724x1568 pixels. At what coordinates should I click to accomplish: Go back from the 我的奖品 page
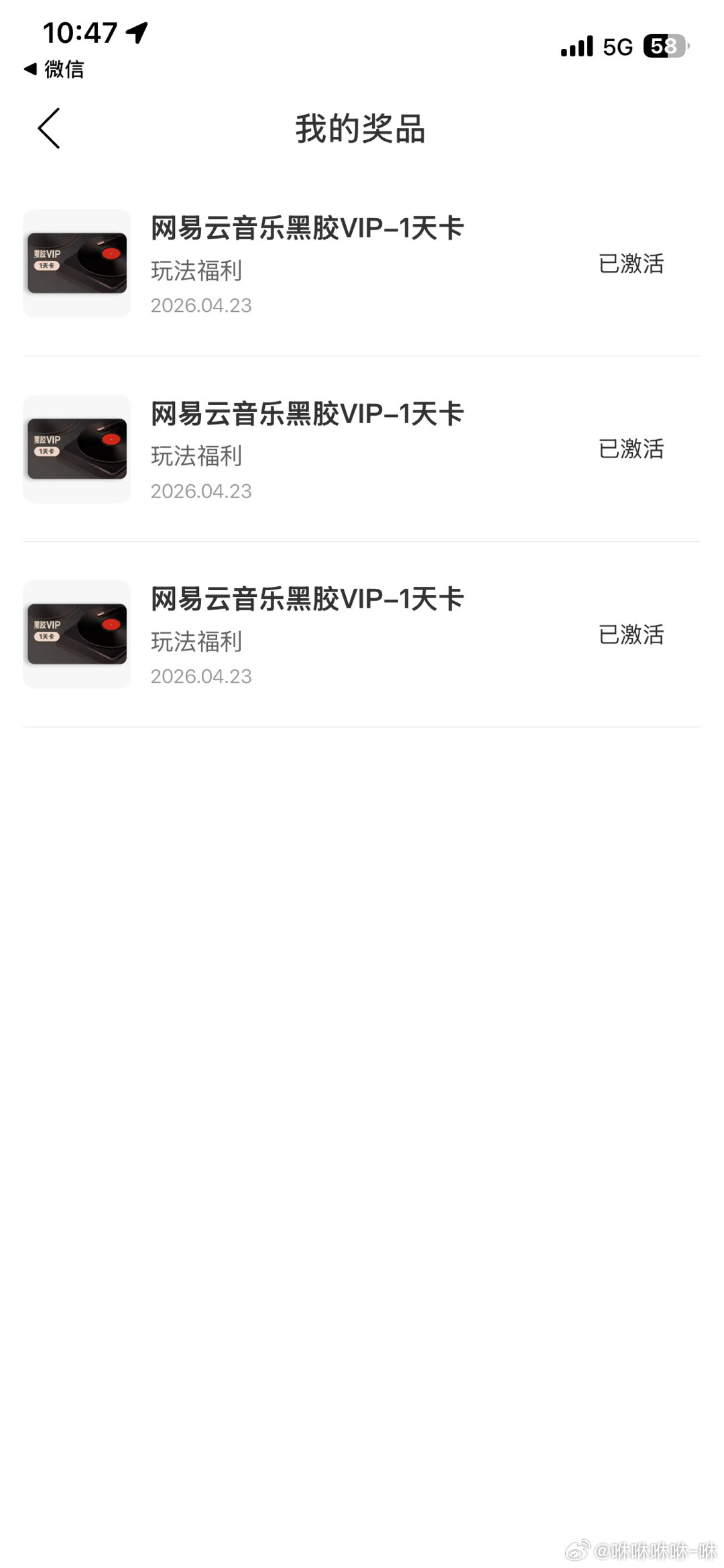click(x=49, y=128)
